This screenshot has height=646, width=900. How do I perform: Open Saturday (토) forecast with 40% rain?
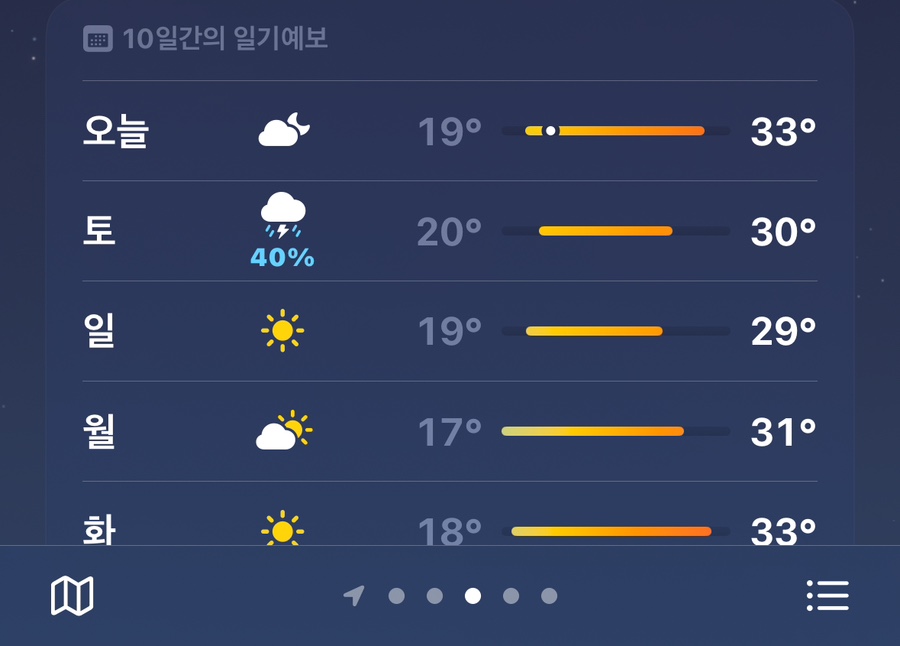click(449, 231)
